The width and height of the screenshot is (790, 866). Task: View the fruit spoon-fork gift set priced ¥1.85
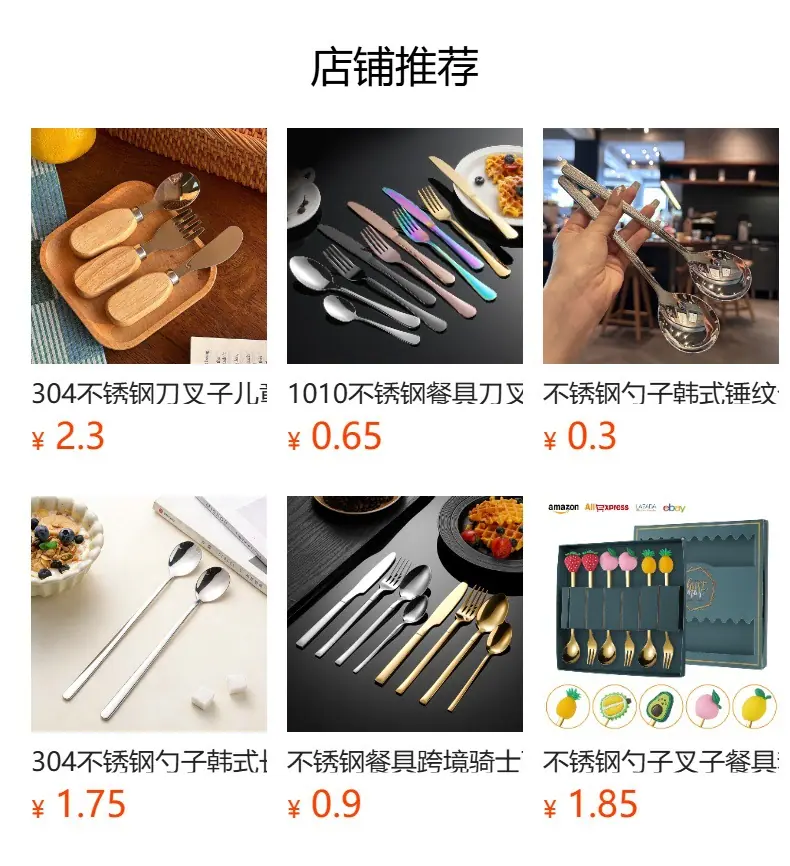click(661, 614)
